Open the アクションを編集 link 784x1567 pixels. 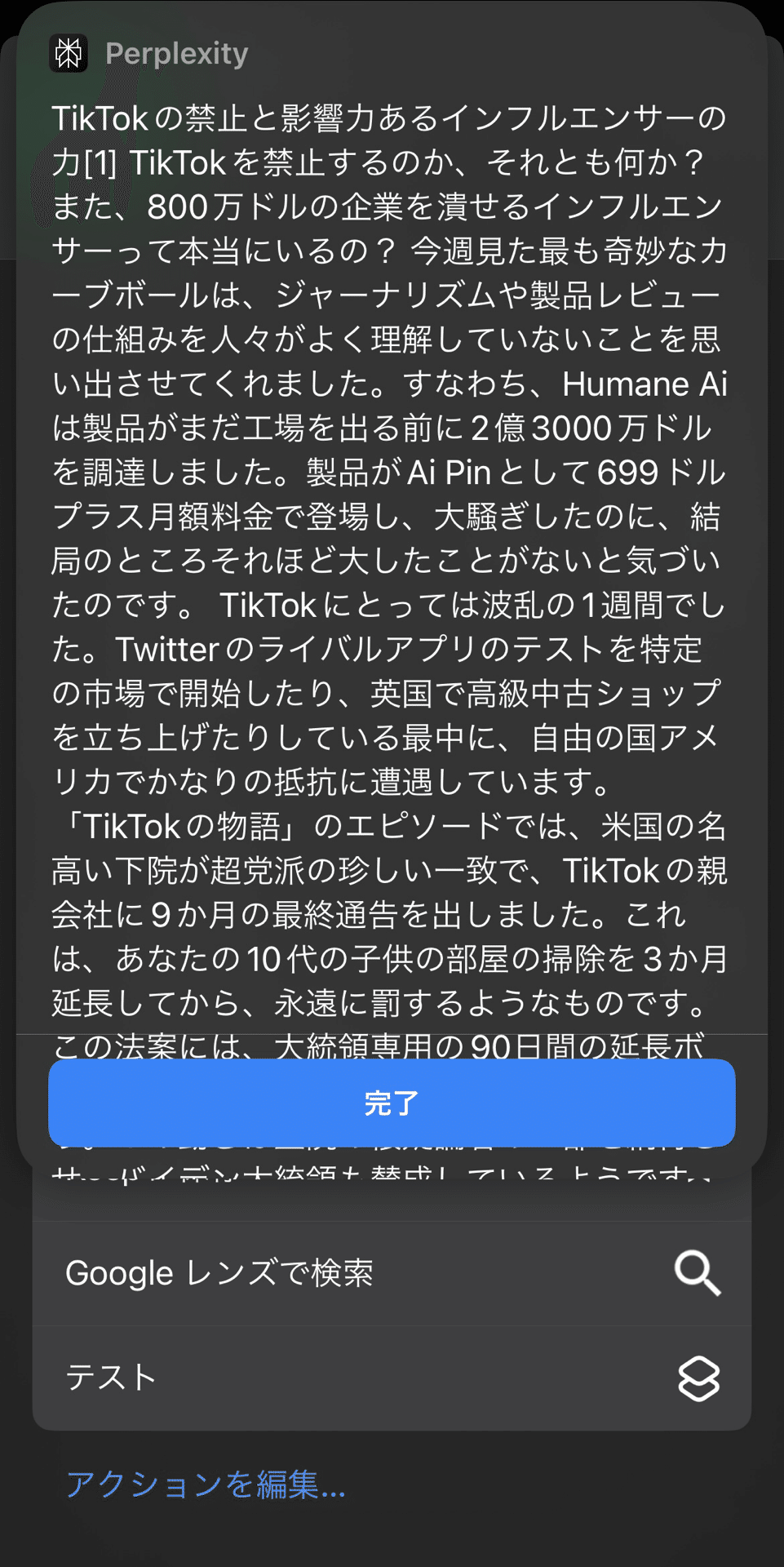206,1484
